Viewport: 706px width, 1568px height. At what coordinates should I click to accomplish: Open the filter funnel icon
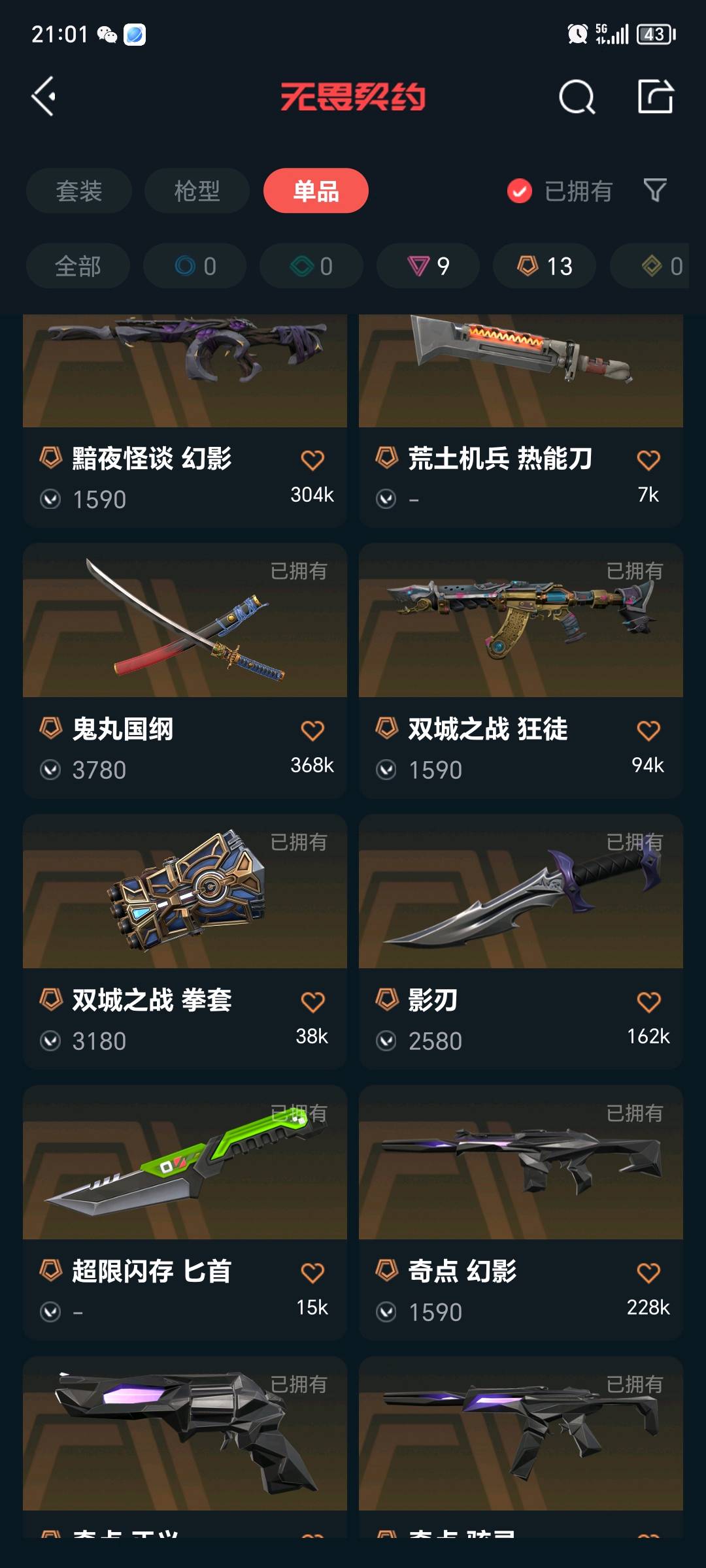click(655, 190)
